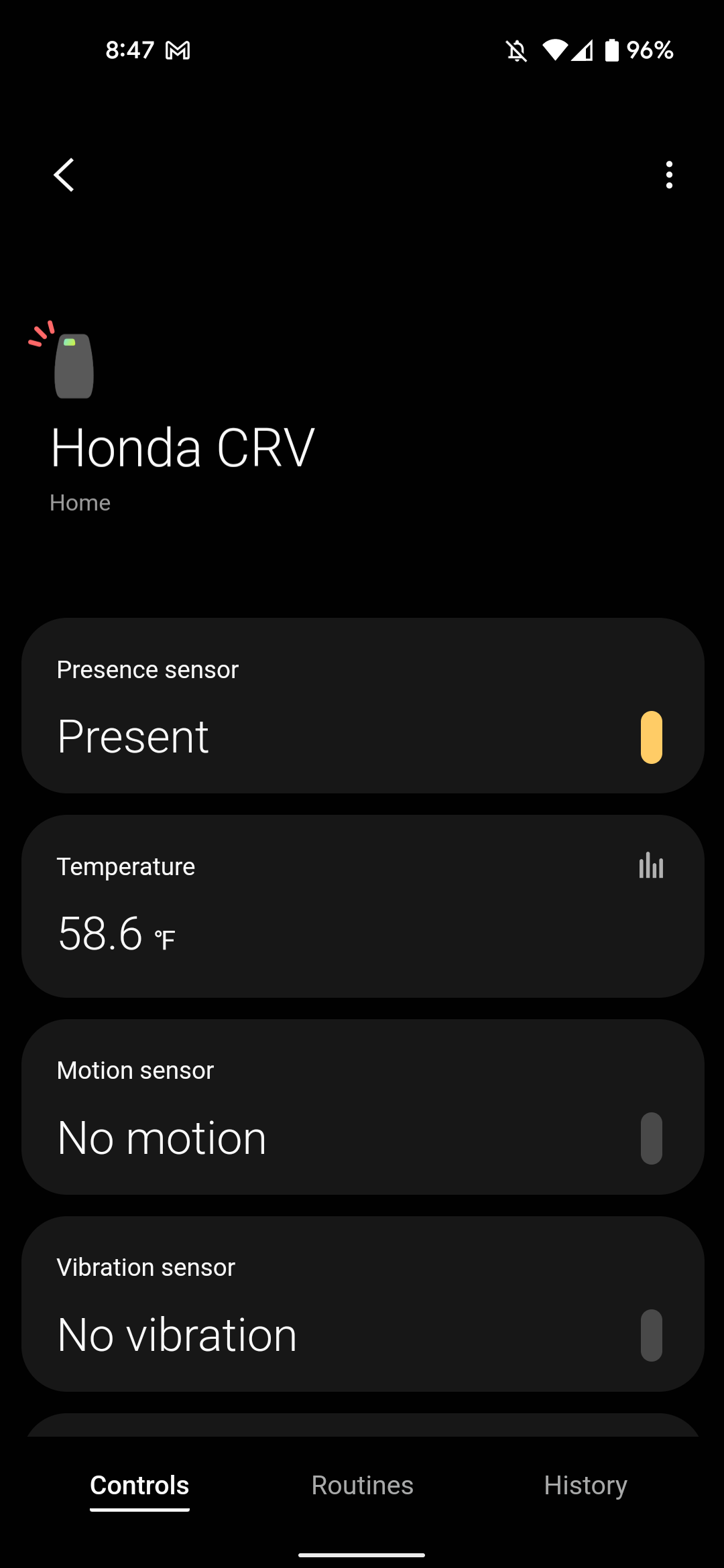Viewport: 724px width, 1568px height.
Task: Switch to the Routines tab
Action: (x=362, y=1486)
